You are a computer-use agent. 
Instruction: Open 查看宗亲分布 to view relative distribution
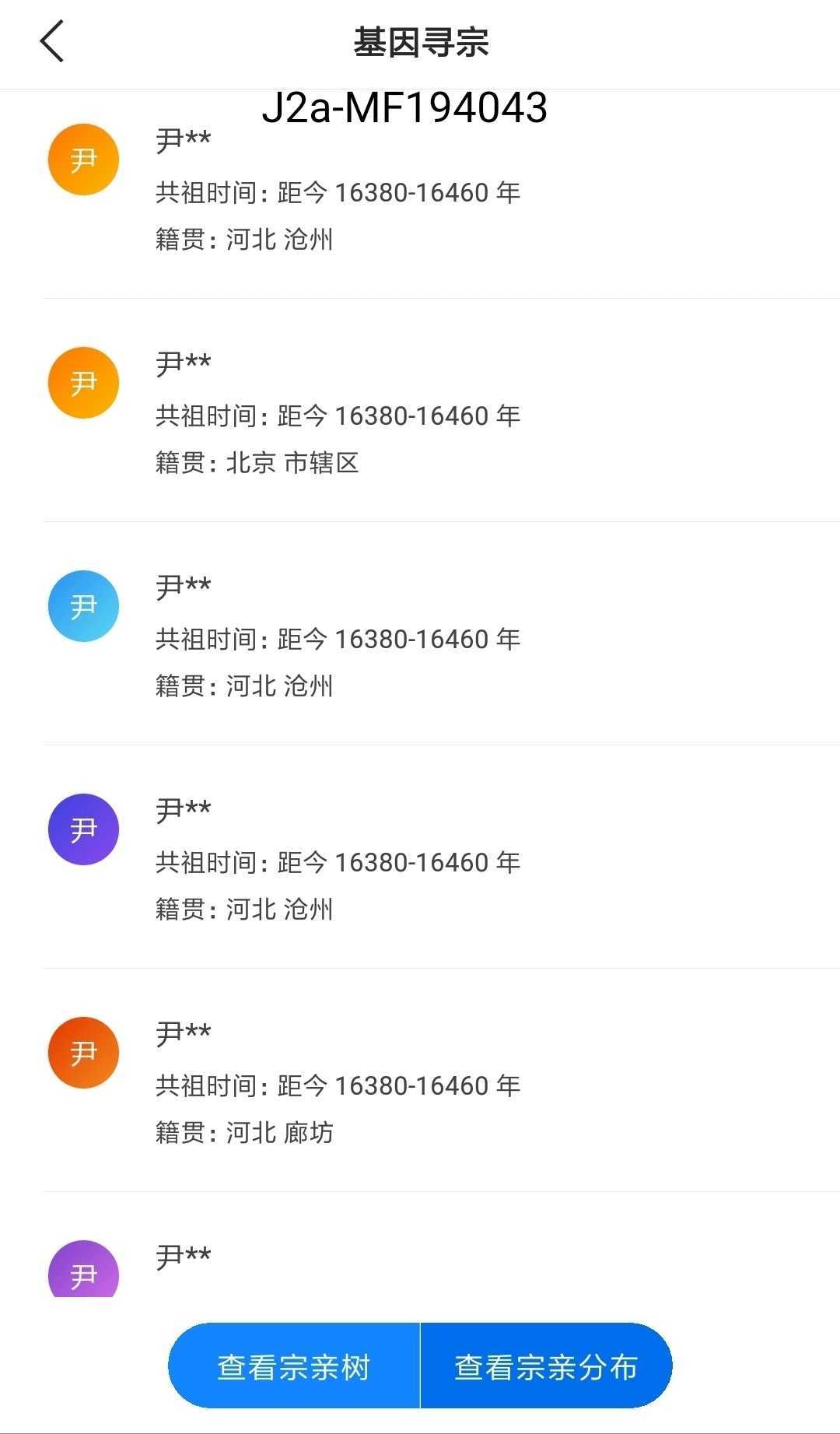[546, 1366]
